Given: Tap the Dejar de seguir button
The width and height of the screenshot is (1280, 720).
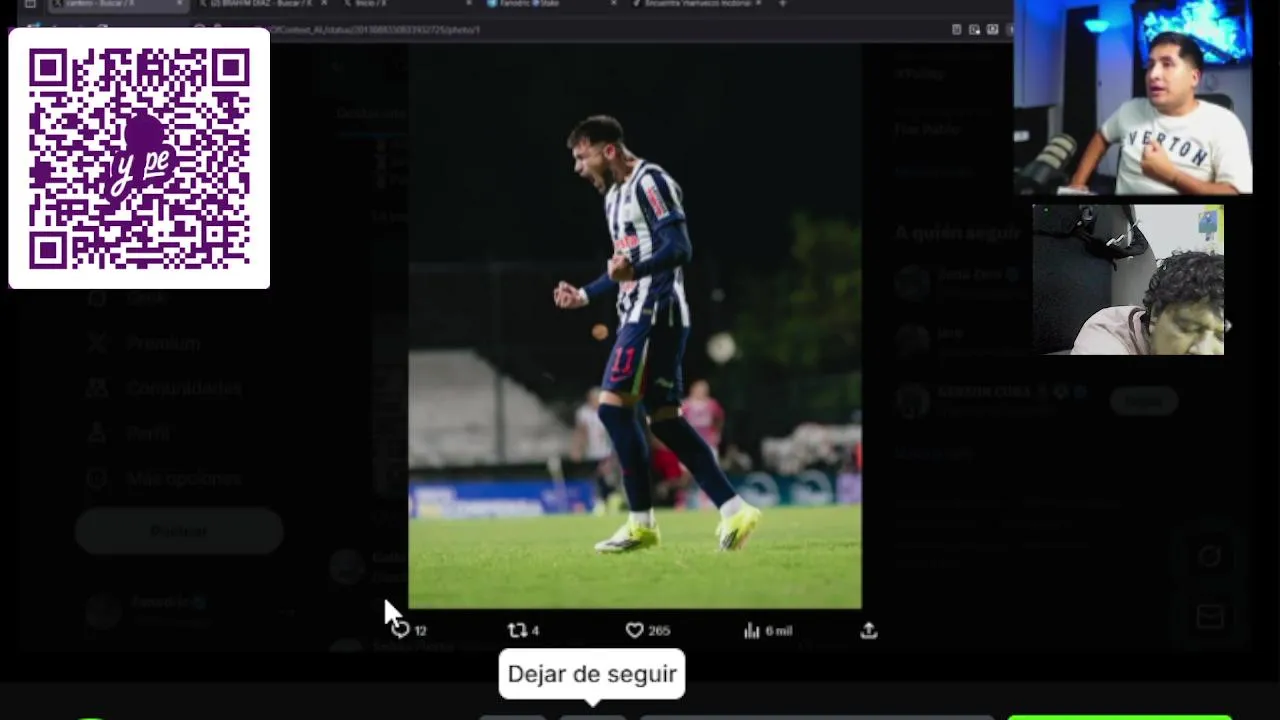Looking at the screenshot, I should pyautogui.click(x=592, y=674).
